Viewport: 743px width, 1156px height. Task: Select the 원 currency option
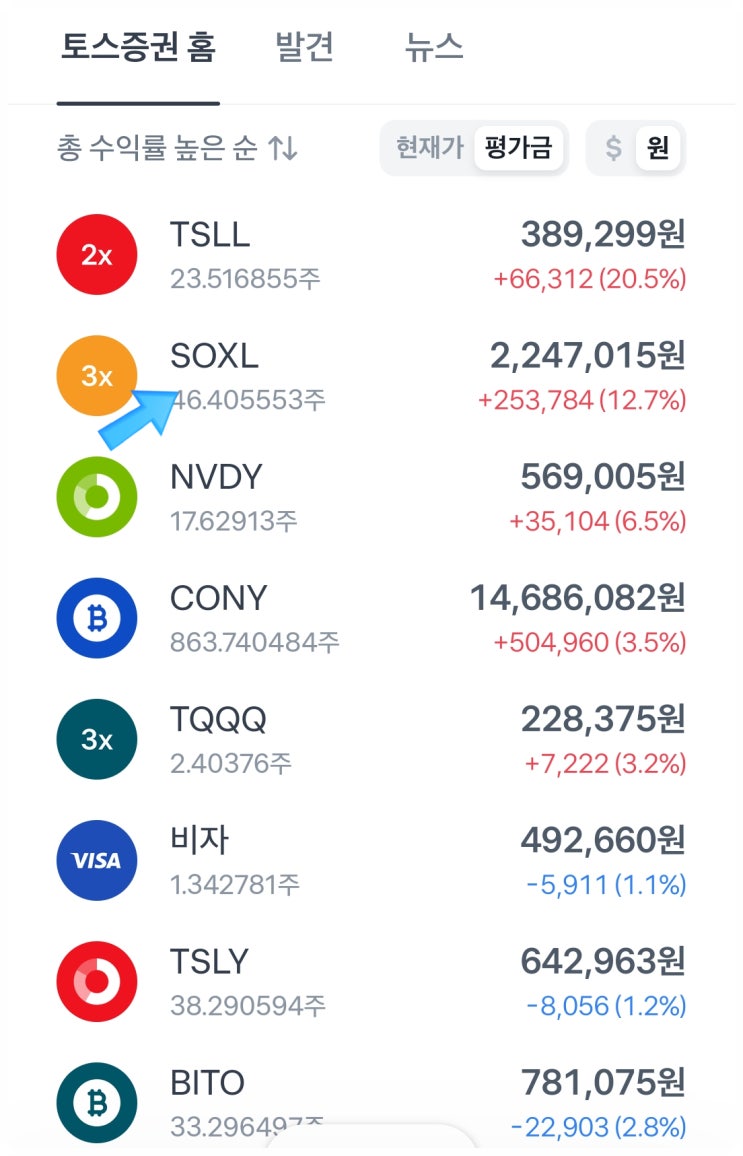coord(661,147)
